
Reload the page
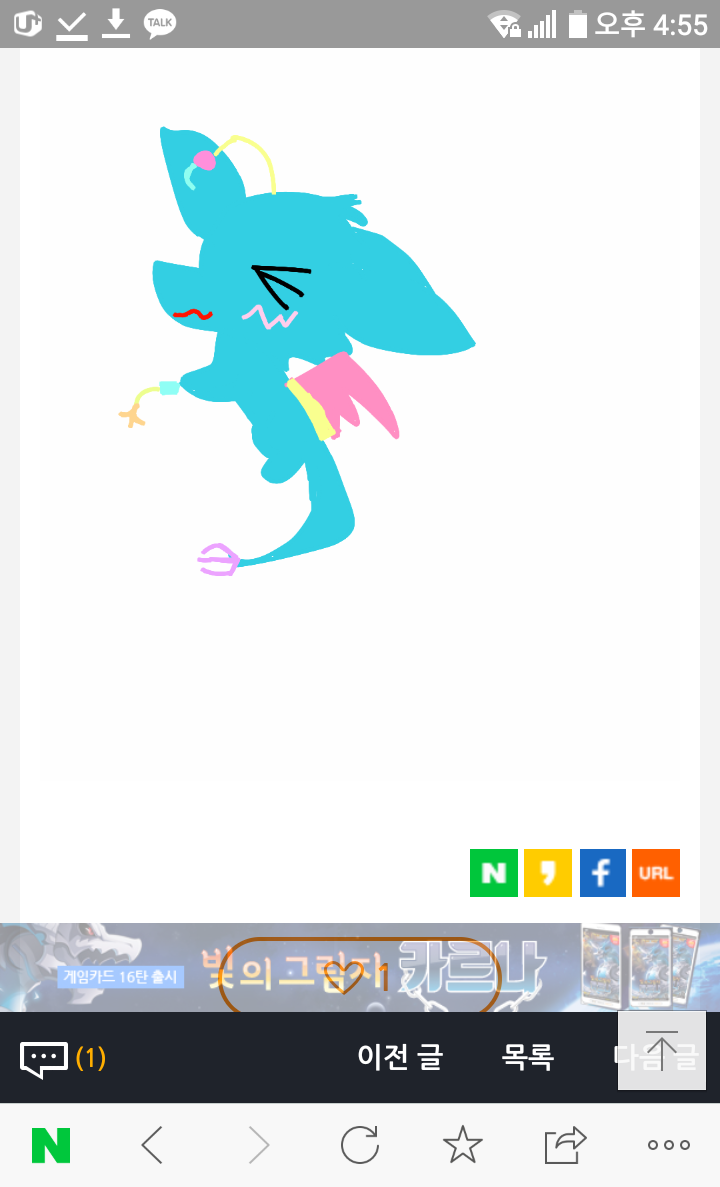click(359, 1145)
